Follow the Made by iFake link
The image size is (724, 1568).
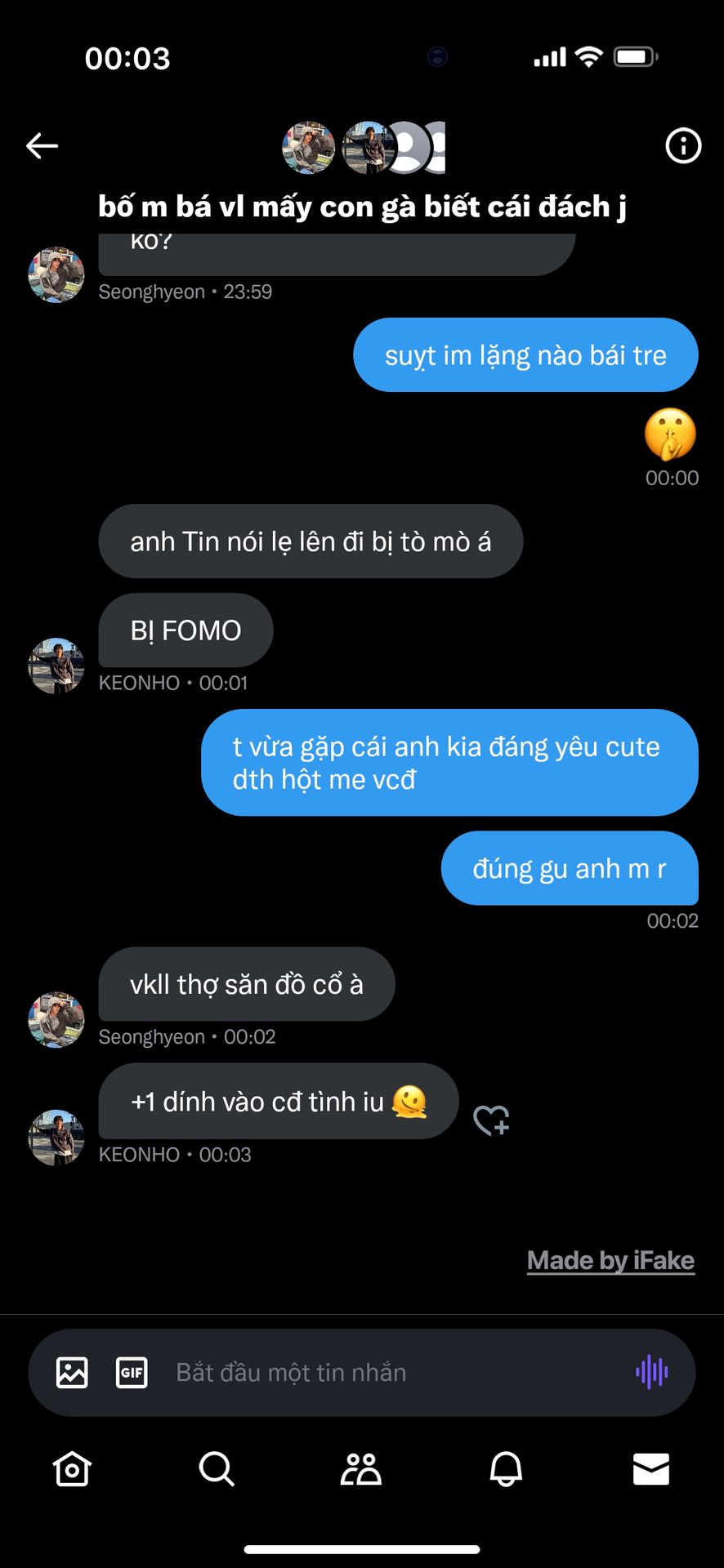(x=610, y=1260)
